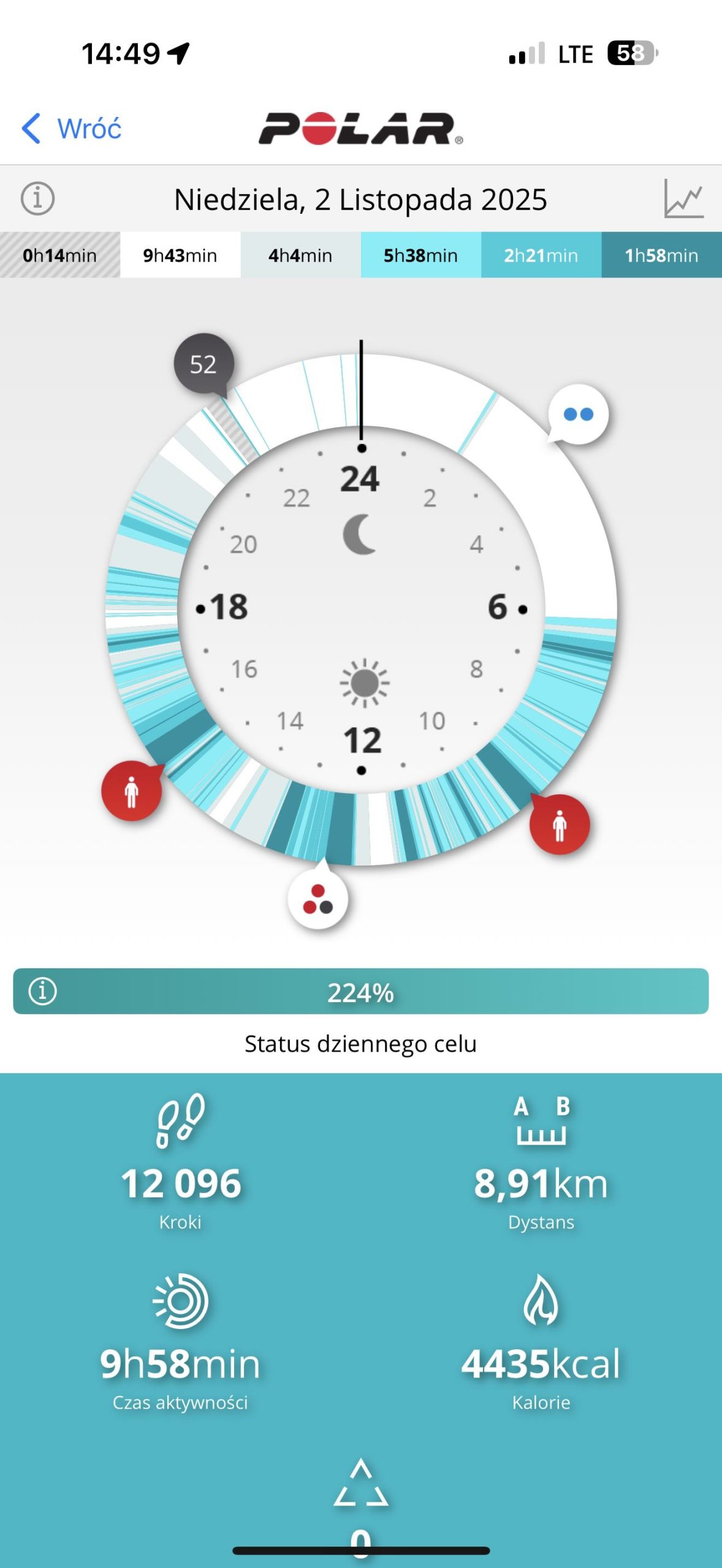Viewport: 722px width, 1568px height.
Task: Select the 4h4min time segment
Action: 300,255
